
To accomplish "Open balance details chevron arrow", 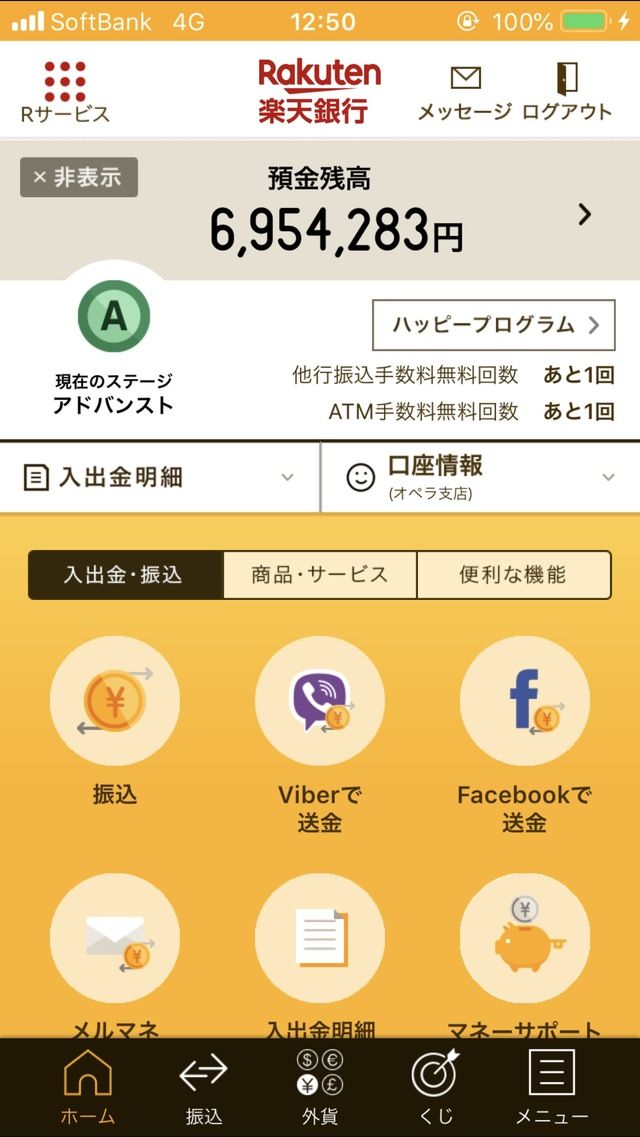I will point(585,215).
